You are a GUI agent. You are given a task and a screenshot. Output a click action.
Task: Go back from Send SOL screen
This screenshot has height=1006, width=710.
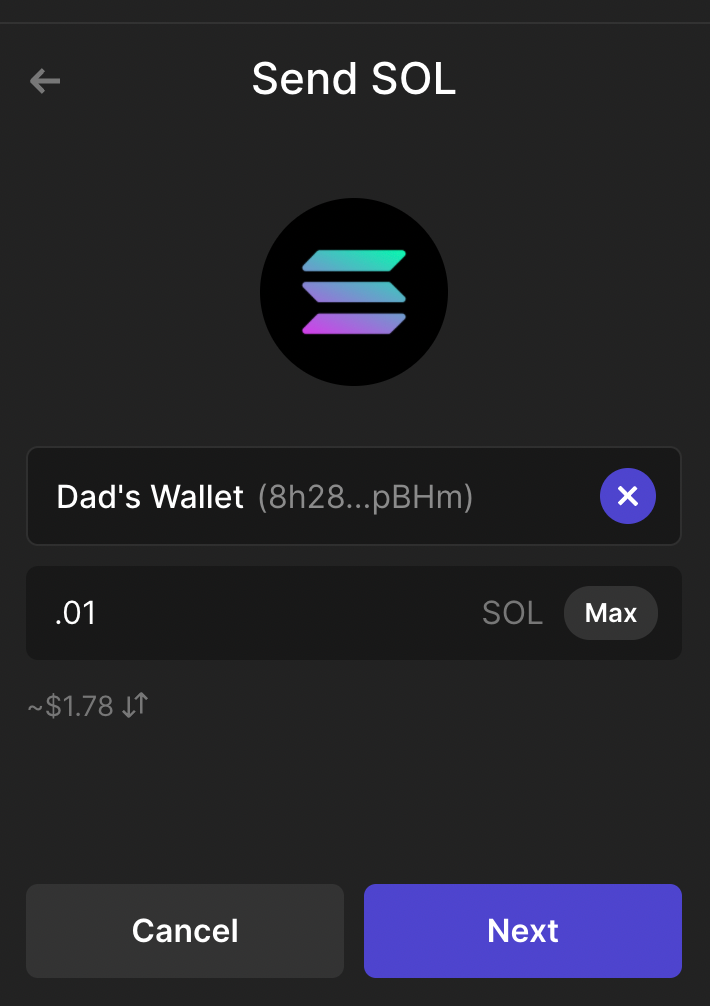coord(45,81)
